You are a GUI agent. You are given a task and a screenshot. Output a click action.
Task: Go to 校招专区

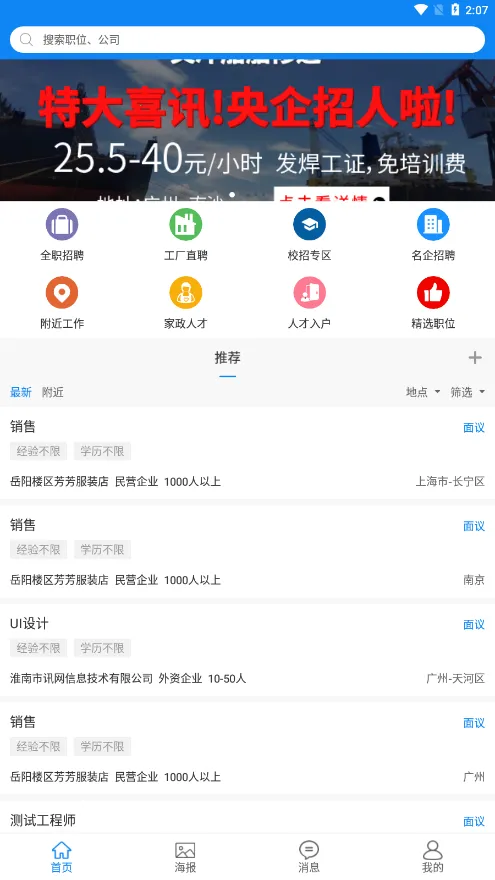[x=309, y=235]
